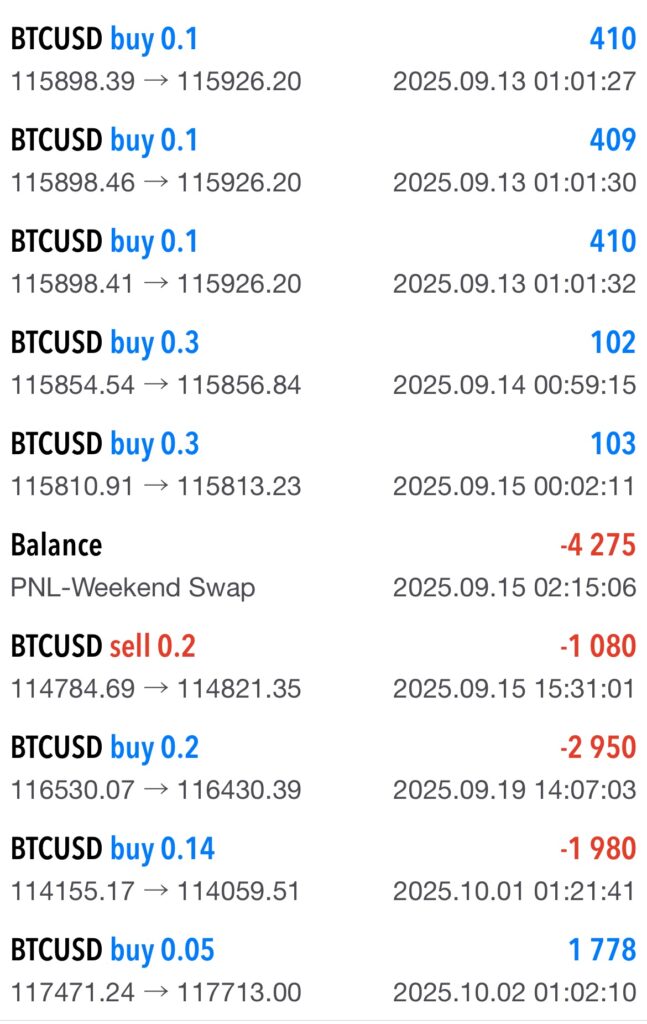Open the PNL-Weekend Swap balance entry

tap(323, 565)
